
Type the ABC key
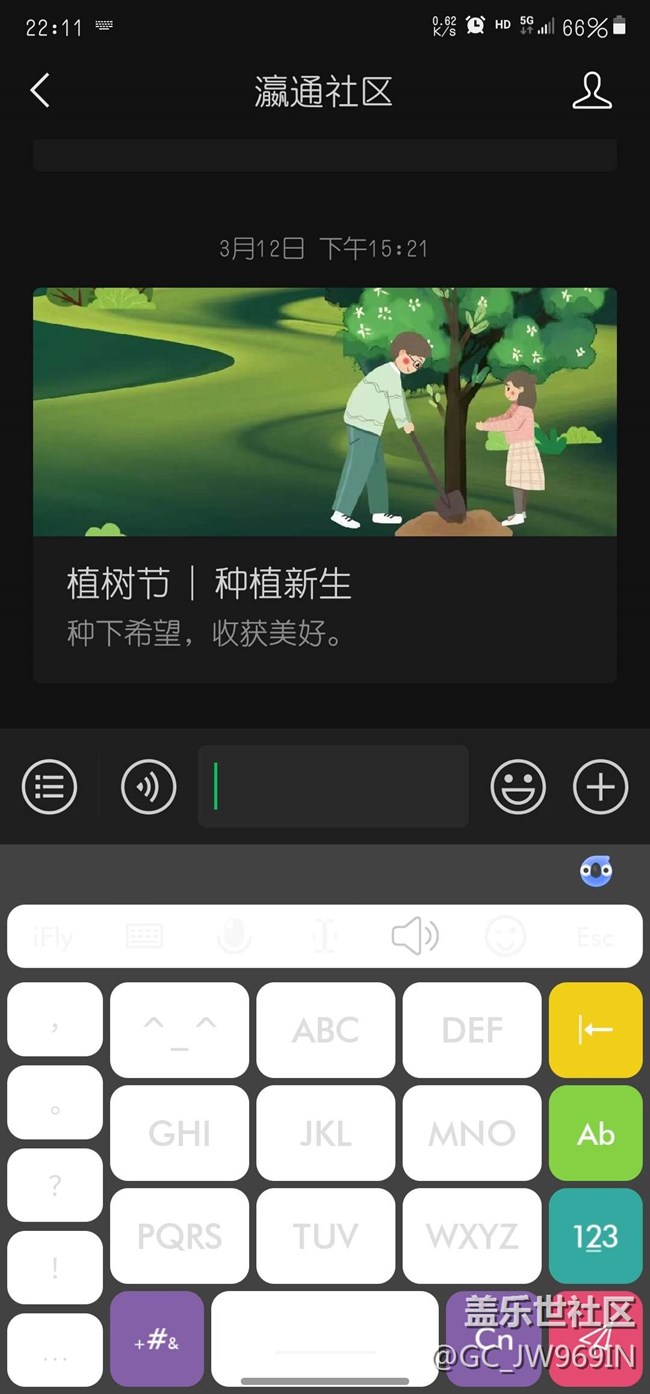325,1030
